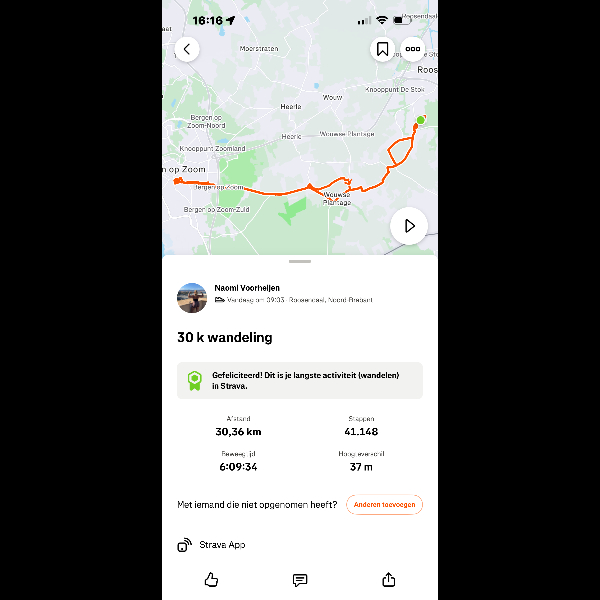Open the comments on this activity
The width and height of the screenshot is (600, 600).
tap(300, 579)
